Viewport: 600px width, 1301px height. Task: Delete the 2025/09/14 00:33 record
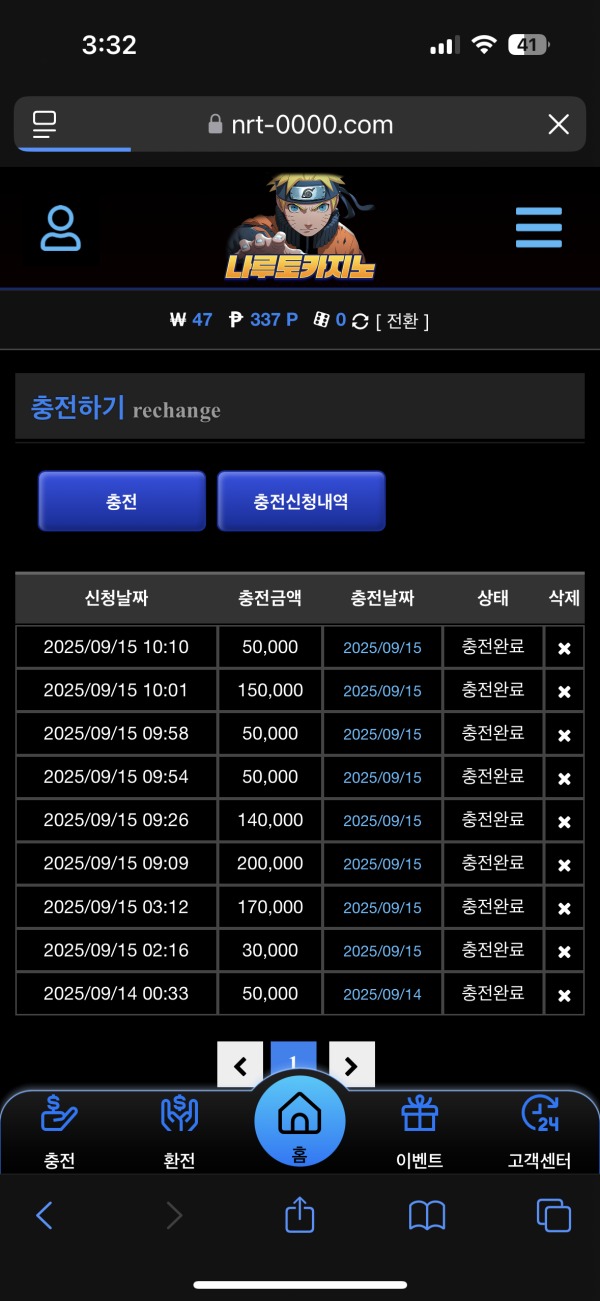point(564,994)
